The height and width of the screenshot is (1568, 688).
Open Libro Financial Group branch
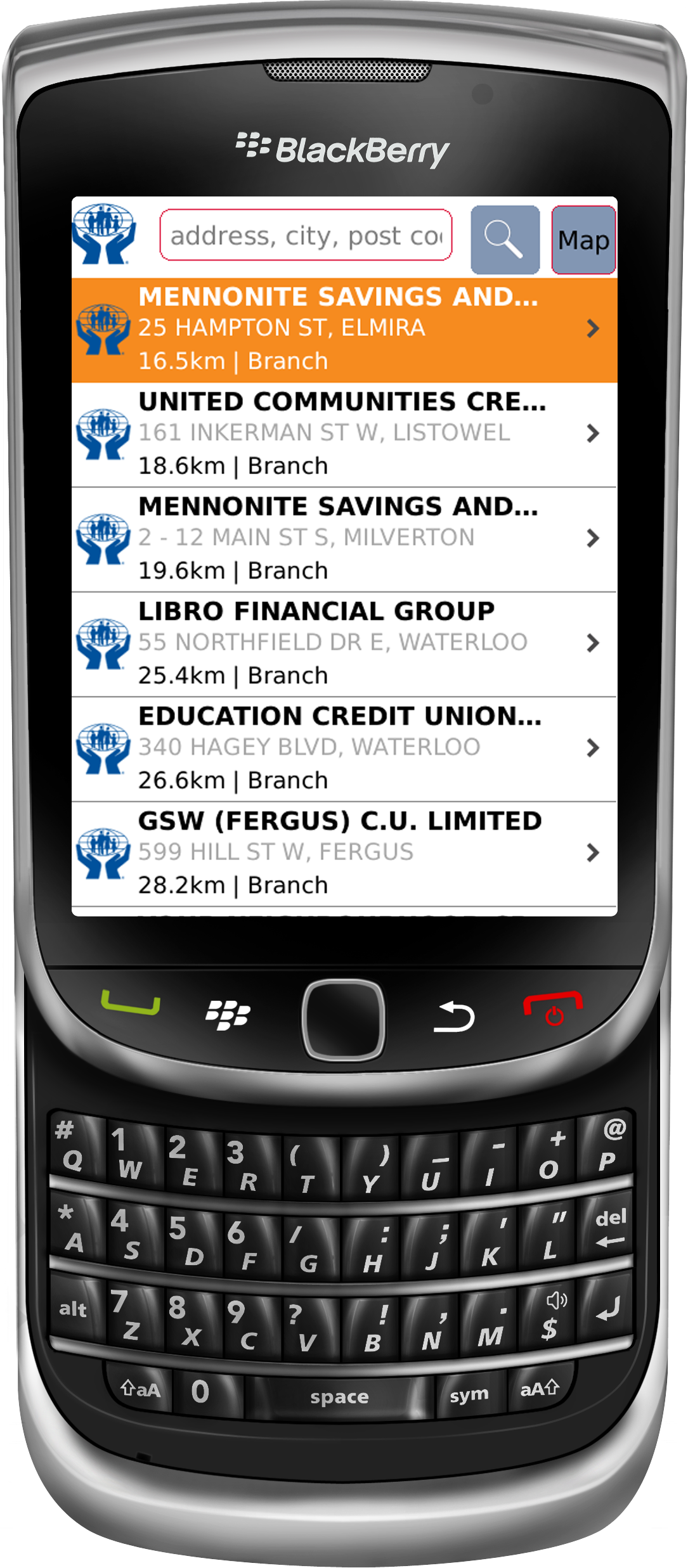(x=344, y=645)
